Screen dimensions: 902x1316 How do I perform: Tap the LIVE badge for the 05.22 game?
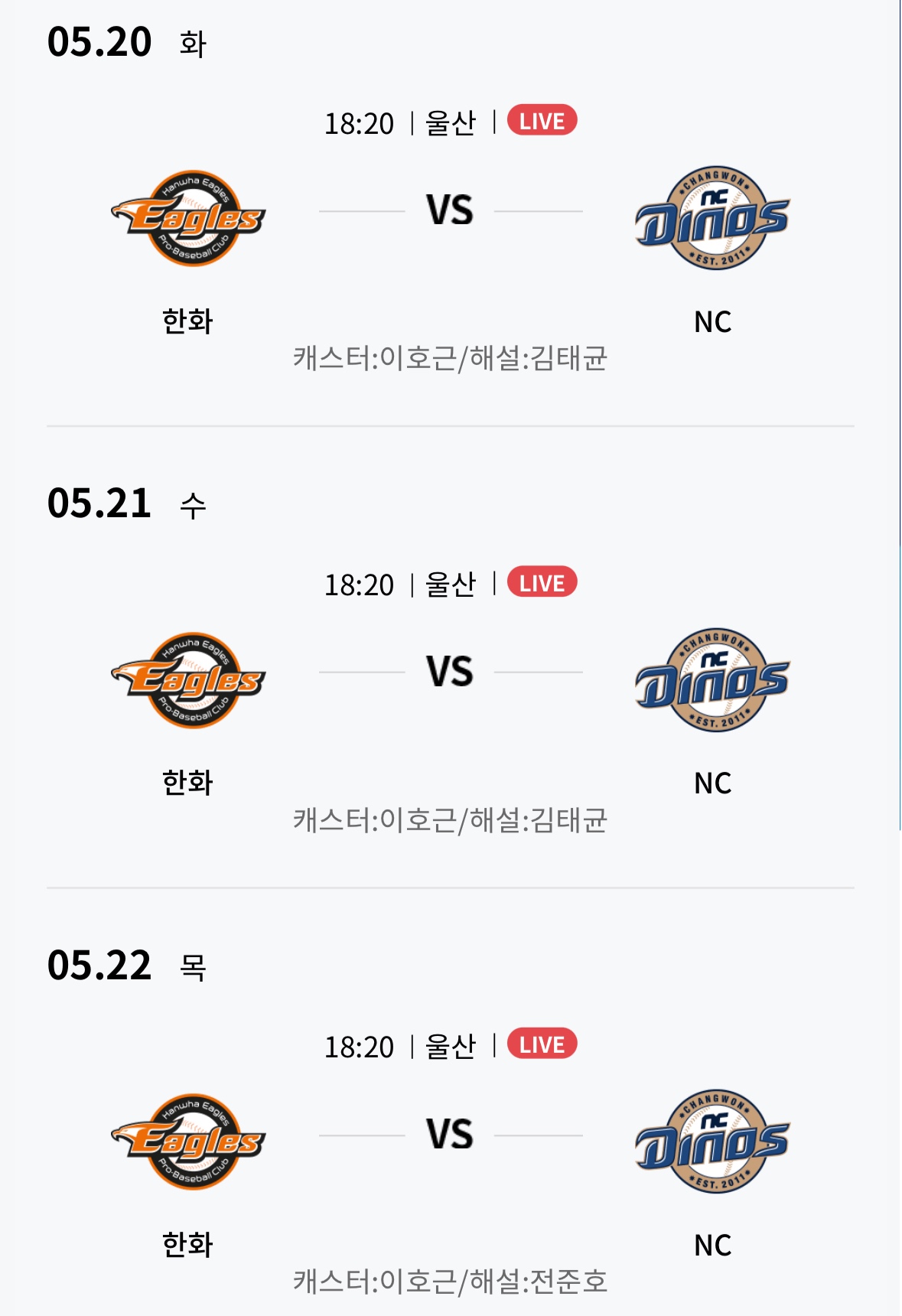(542, 1044)
